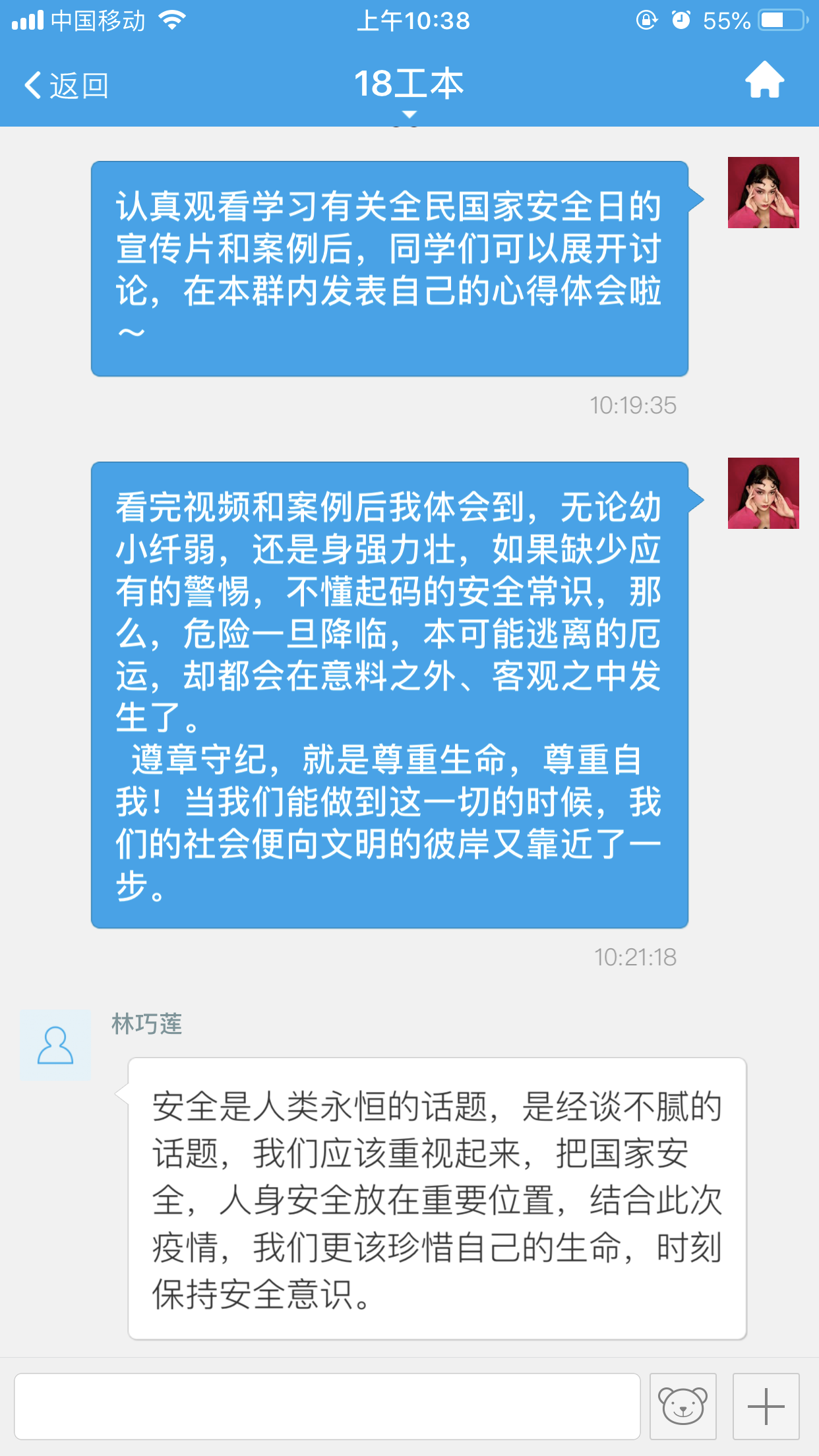Focus the message input field

pyautogui.click(x=327, y=1406)
